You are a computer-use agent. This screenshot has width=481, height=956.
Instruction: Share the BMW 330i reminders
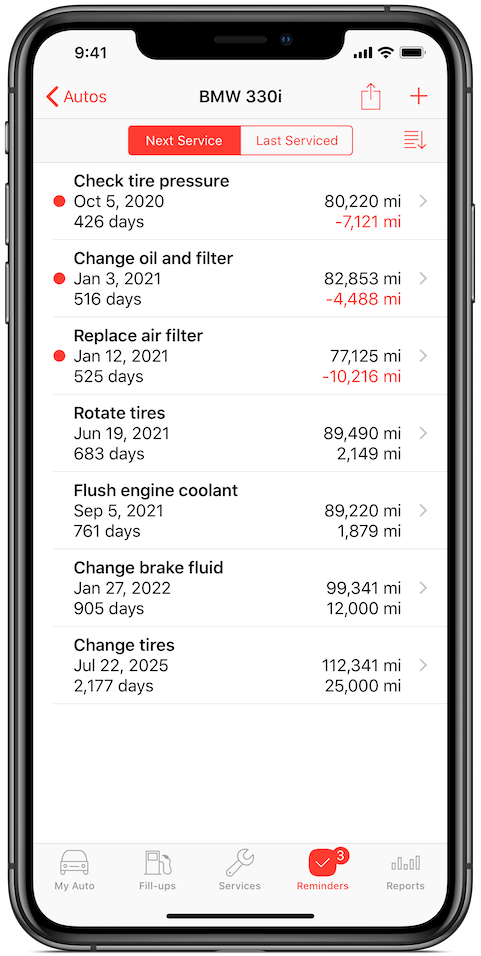370,96
